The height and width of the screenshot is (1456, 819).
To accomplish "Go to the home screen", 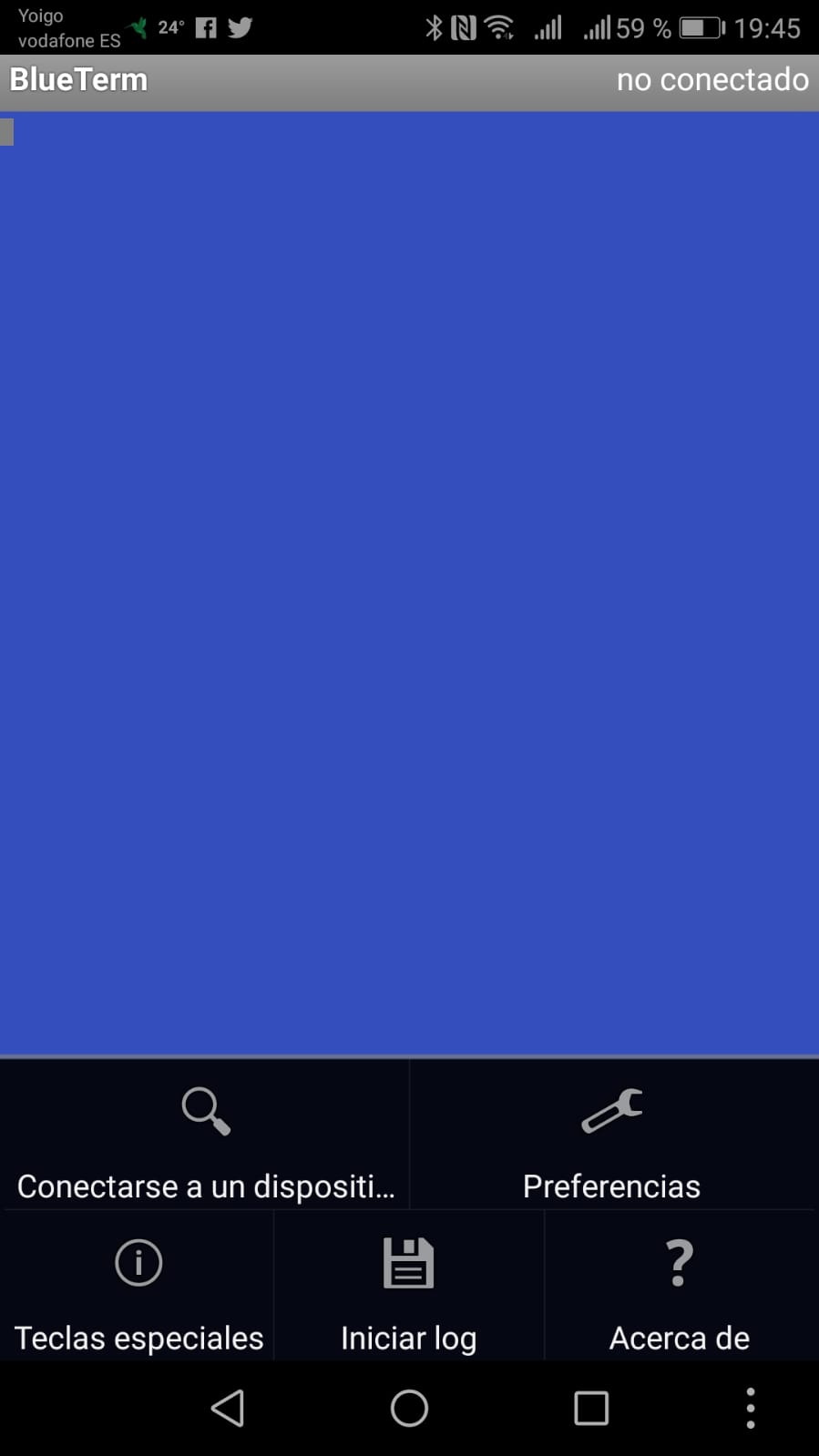I will click(x=409, y=1409).
